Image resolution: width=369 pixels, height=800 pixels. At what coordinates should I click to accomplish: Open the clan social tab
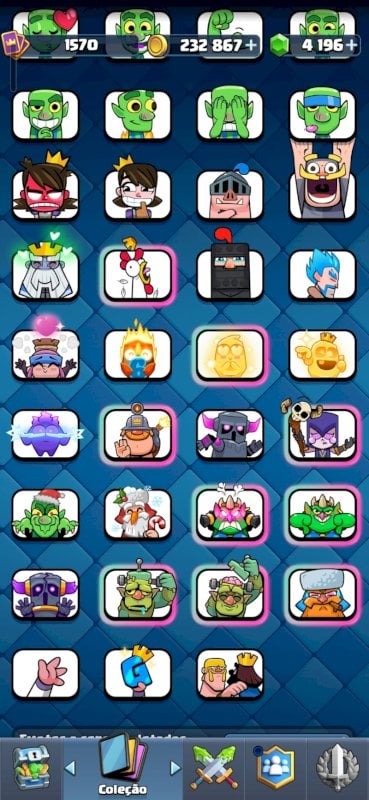[x=276, y=767]
